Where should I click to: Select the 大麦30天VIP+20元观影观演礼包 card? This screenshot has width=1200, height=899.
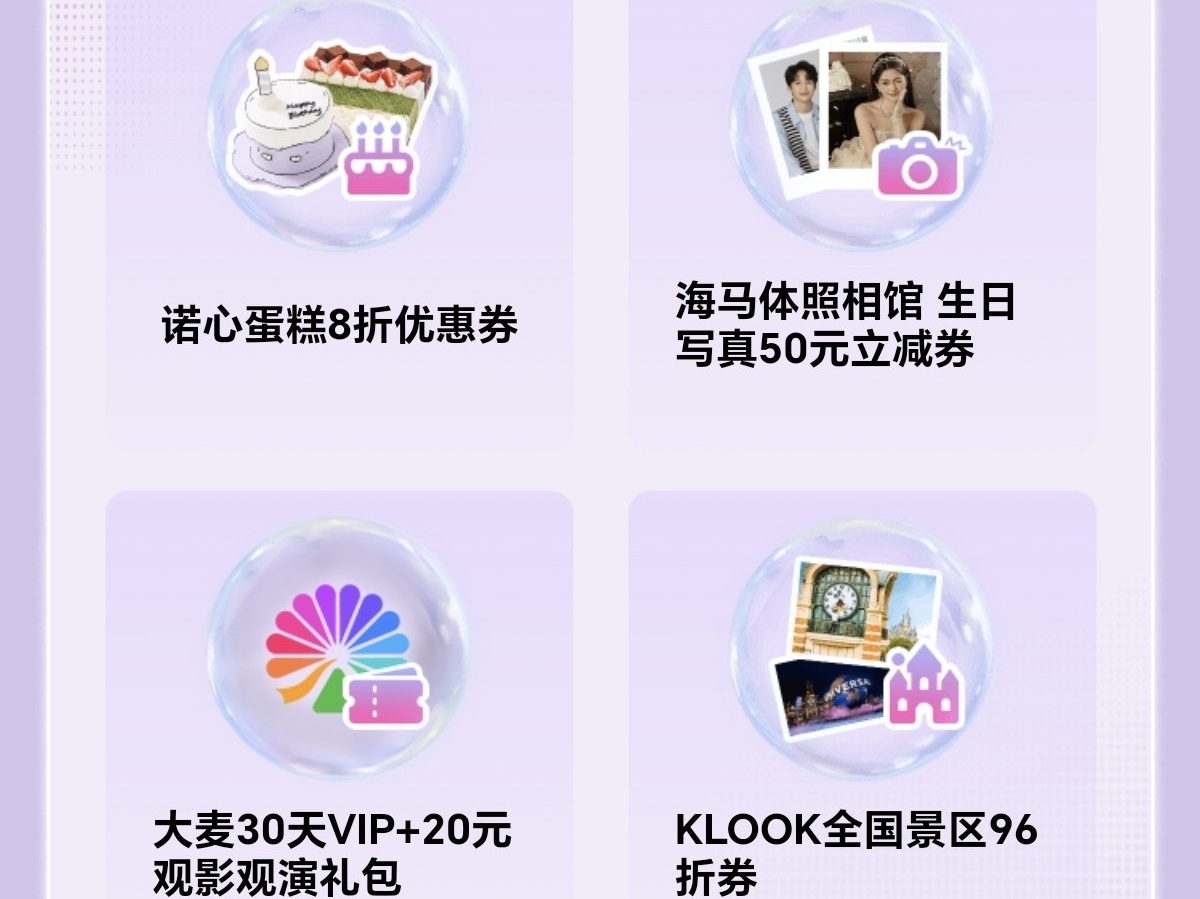coord(339,700)
